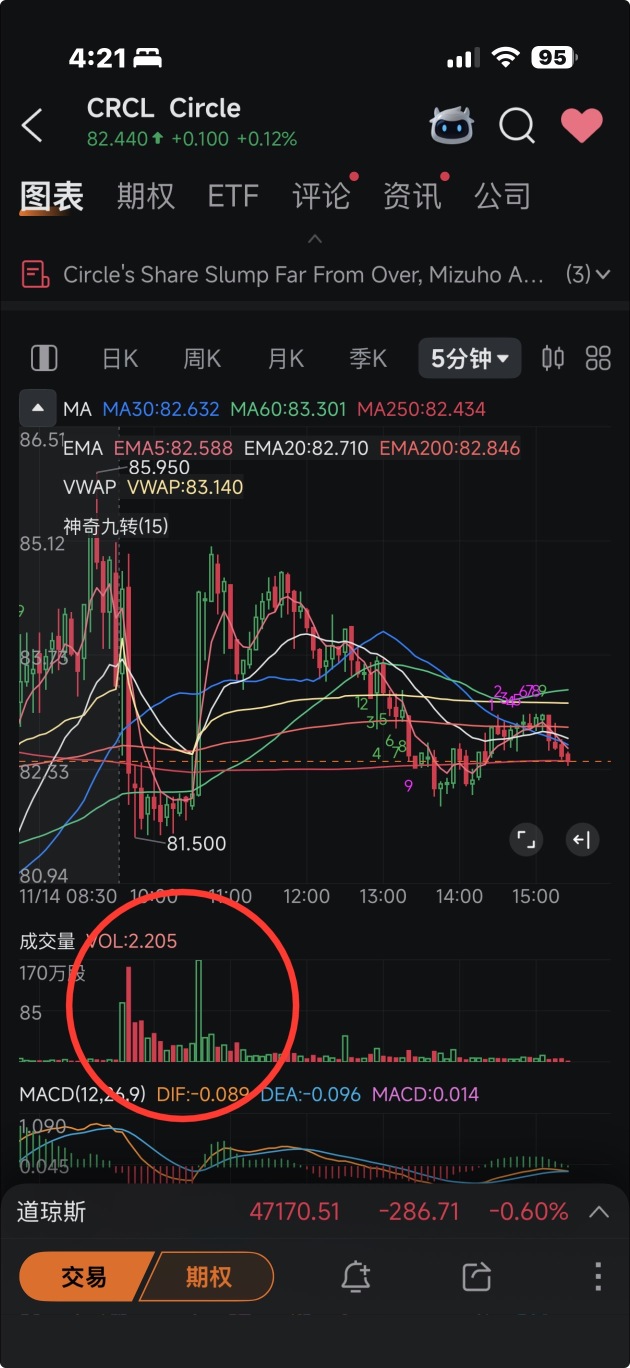Expand the chart to full screen
Screen dimensions: 630x1368
point(526,840)
